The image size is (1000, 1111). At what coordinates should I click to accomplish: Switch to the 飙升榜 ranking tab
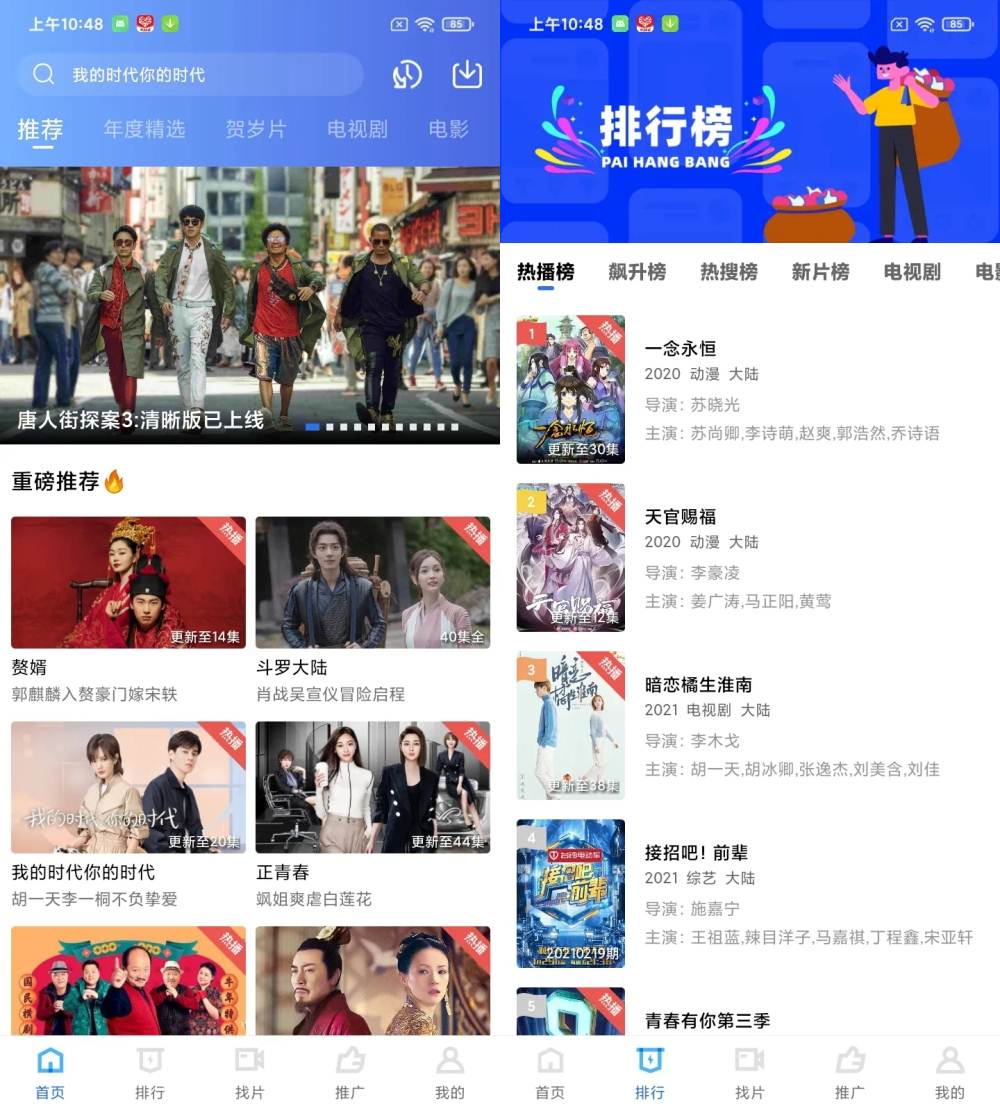pyautogui.click(x=637, y=272)
